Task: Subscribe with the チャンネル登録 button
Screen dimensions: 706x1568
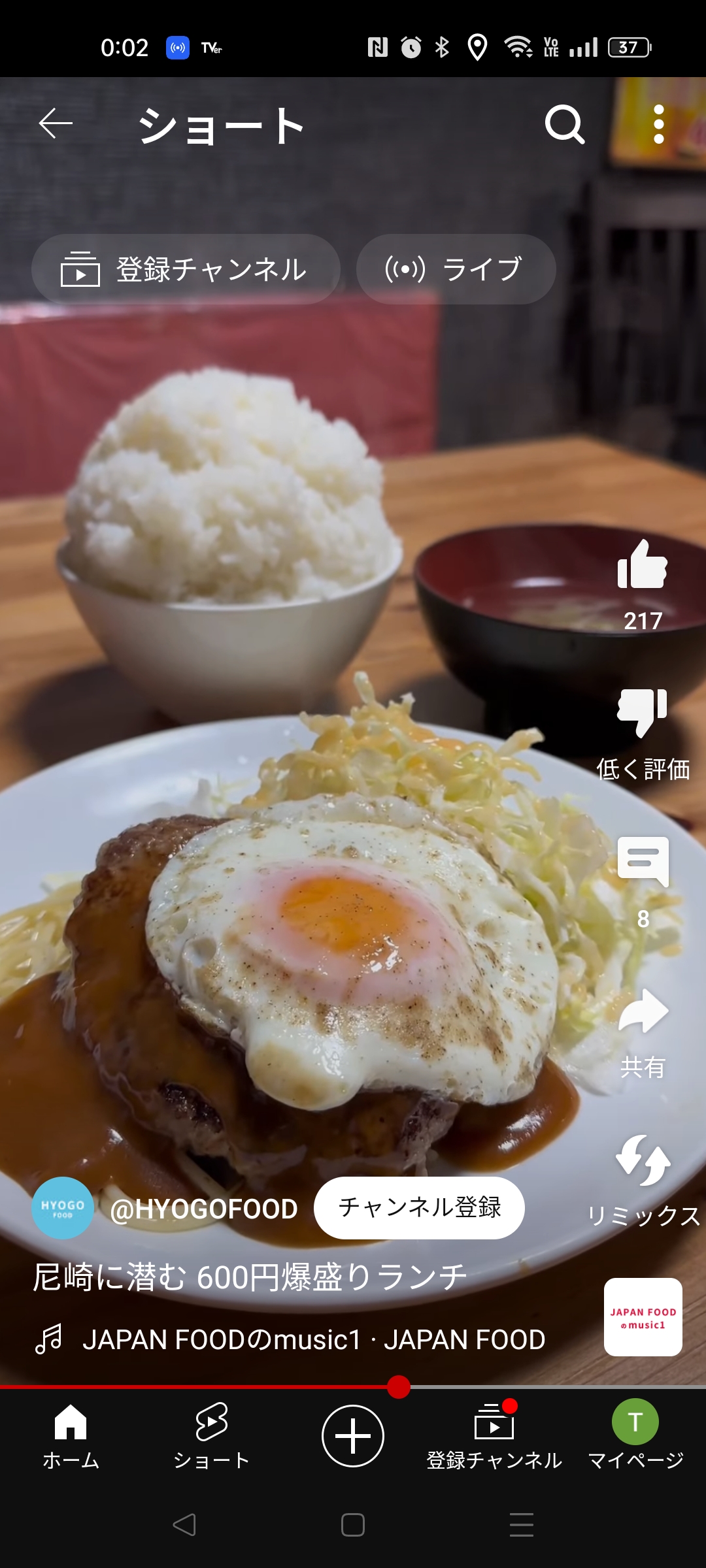Action: coord(419,1207)
